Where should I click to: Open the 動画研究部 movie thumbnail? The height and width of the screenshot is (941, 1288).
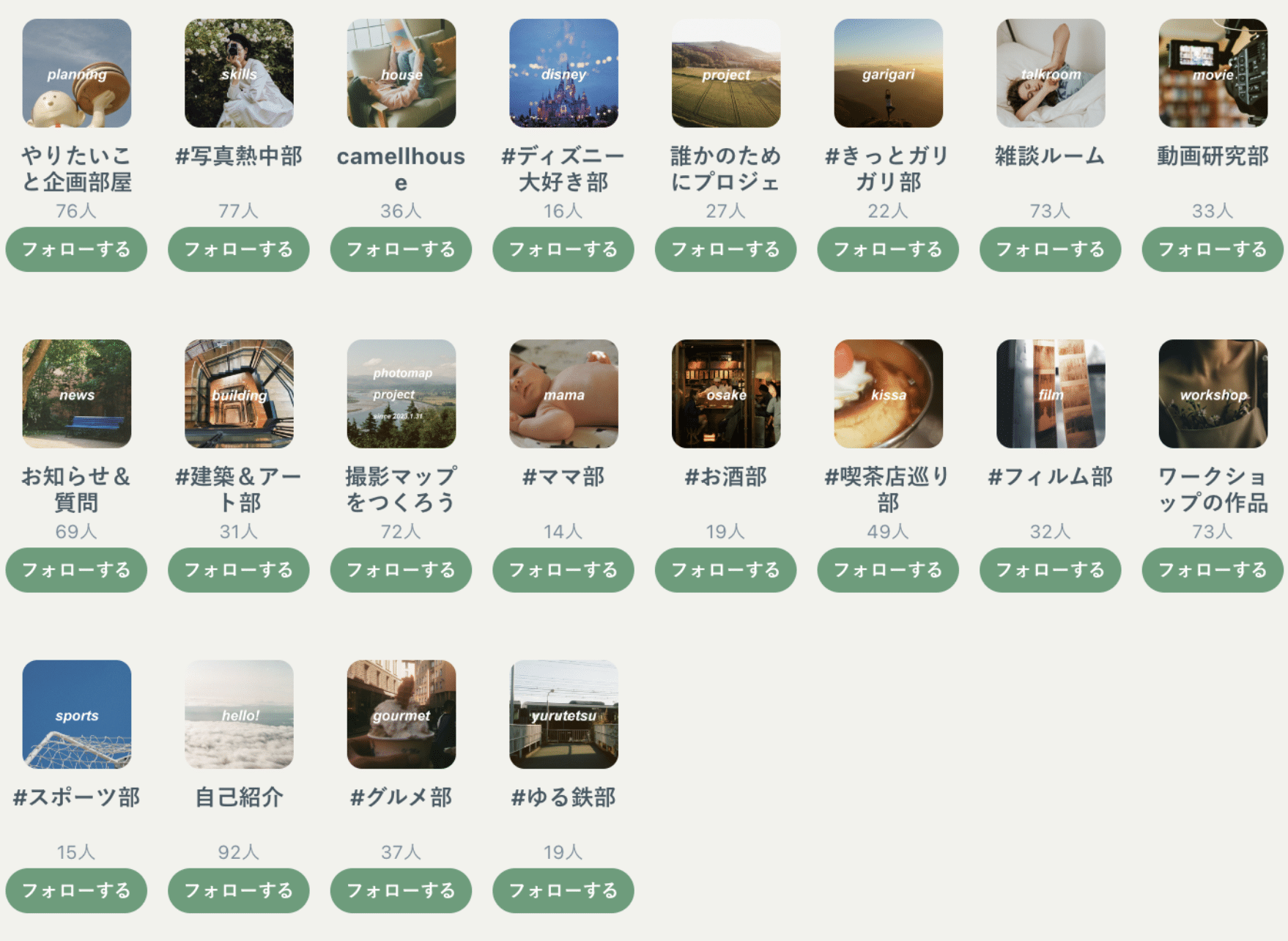point(1213,73)
